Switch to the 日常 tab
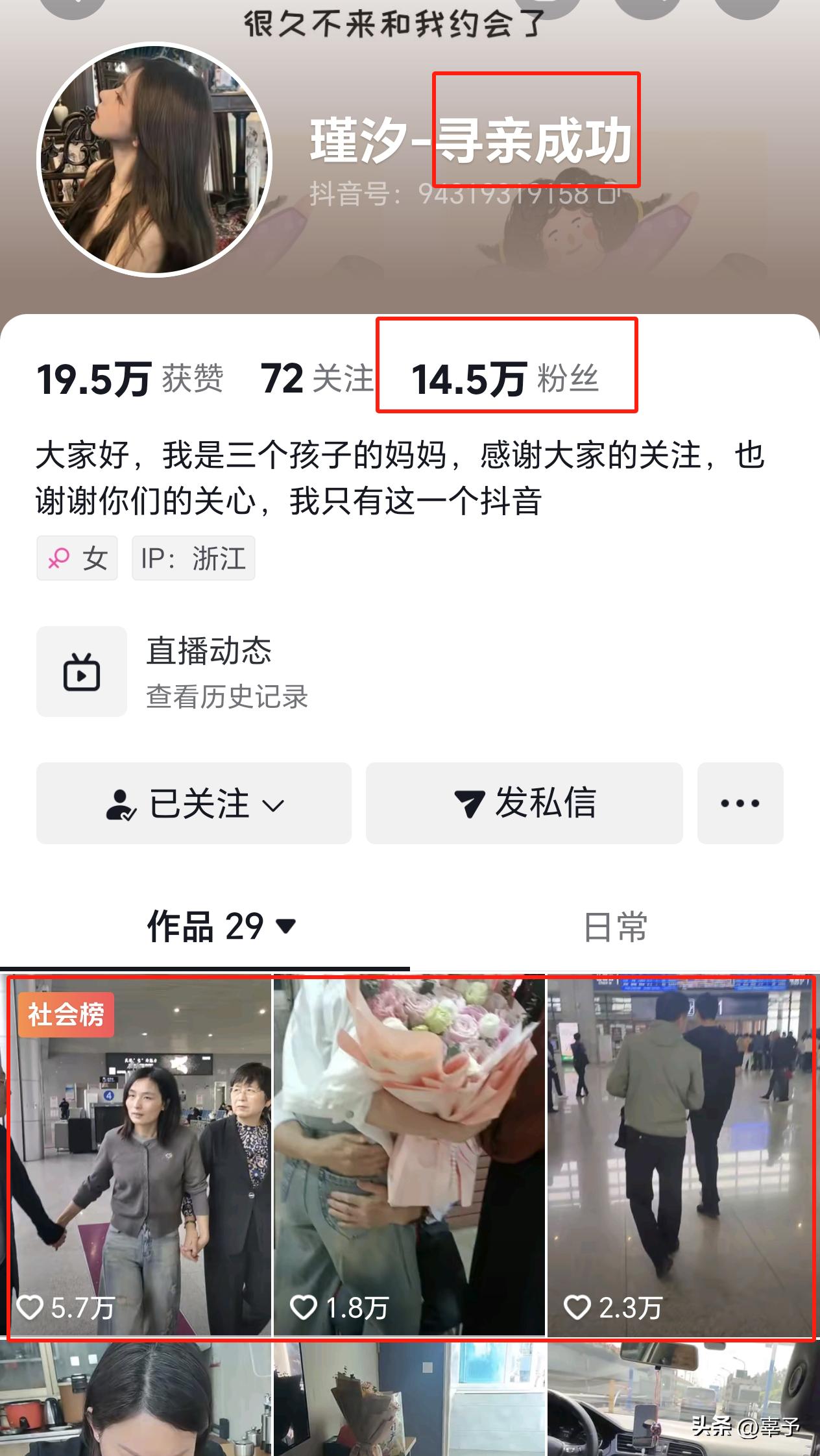820x1456 pixels. click(615, 926)
